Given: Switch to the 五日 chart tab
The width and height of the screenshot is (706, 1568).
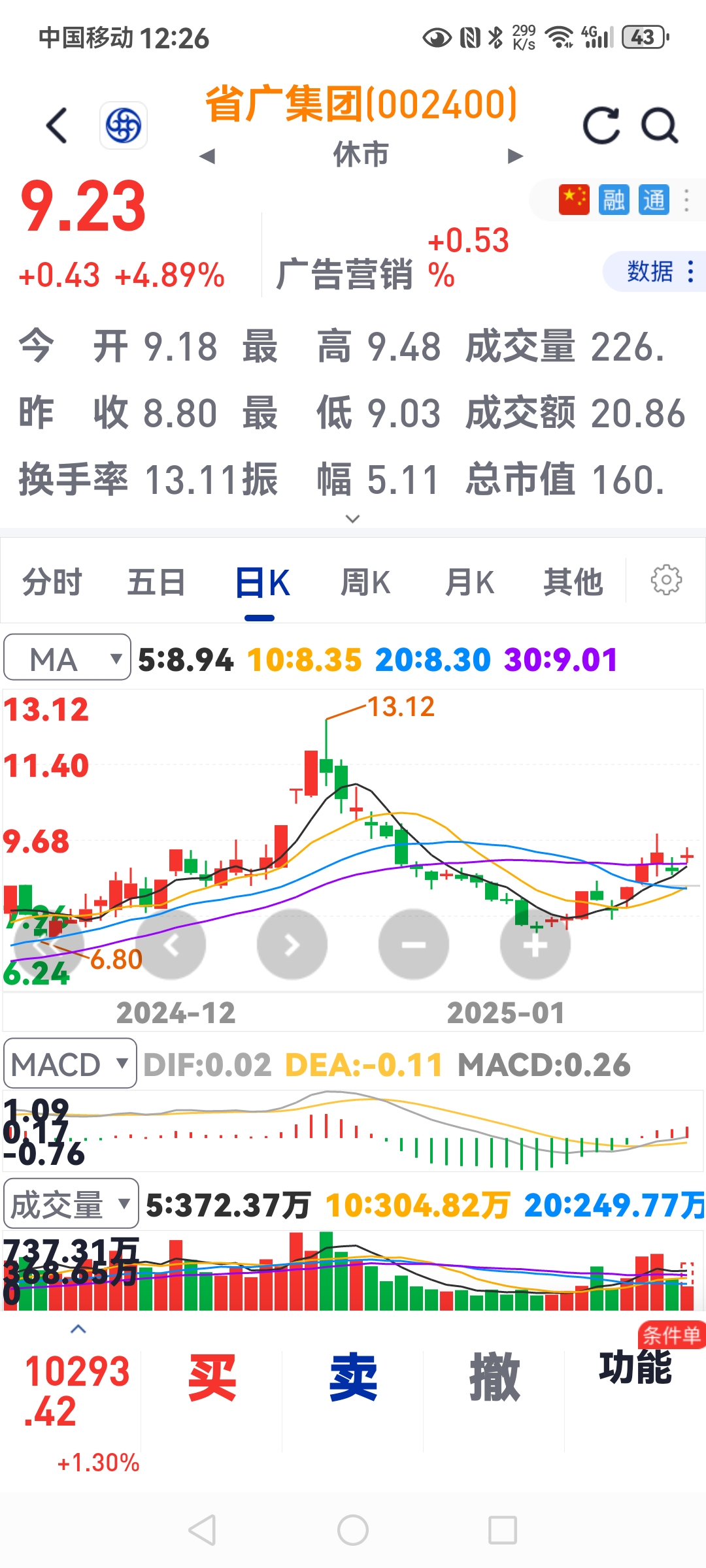Looking at the screenshot, I should (x=156, y=582).
